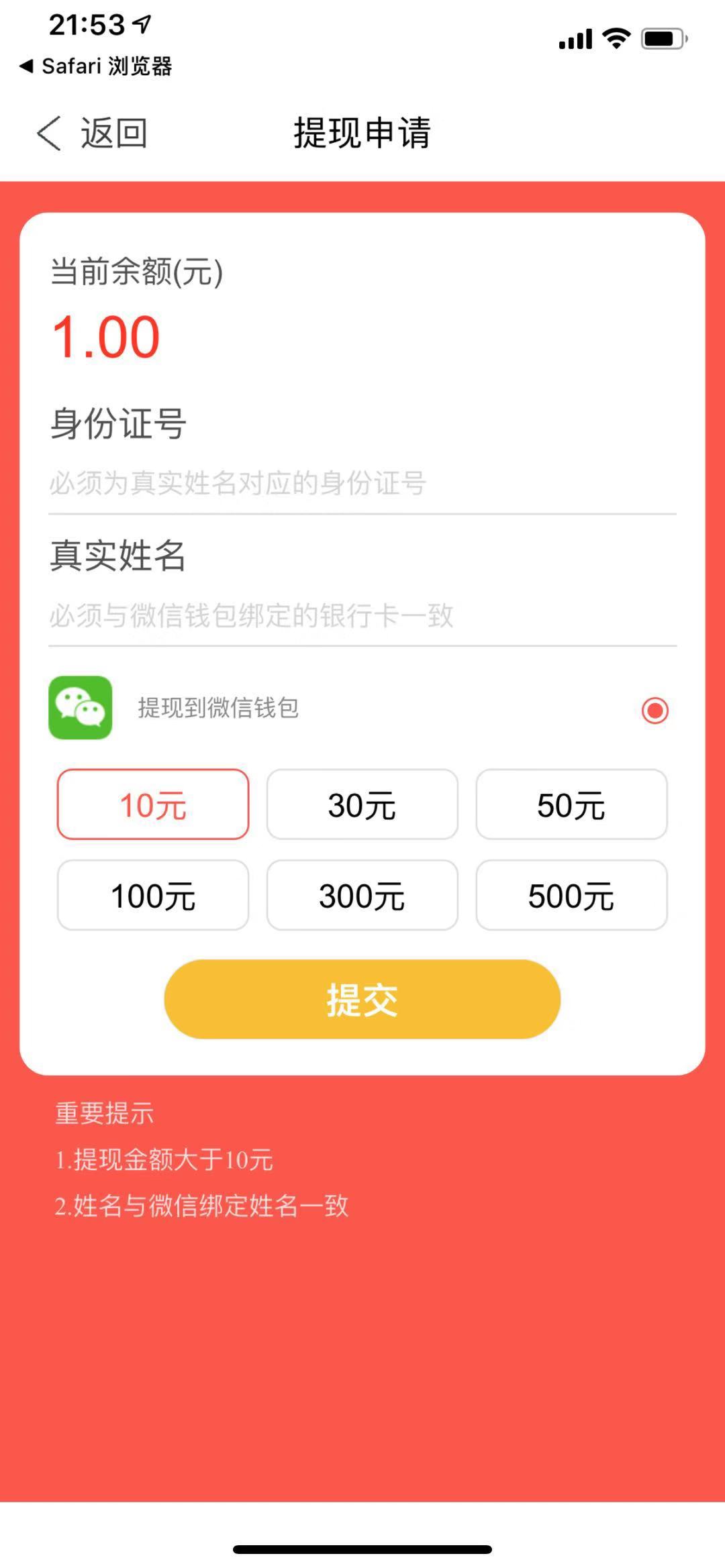Click the 提现申请 page title

click(362, 132)
